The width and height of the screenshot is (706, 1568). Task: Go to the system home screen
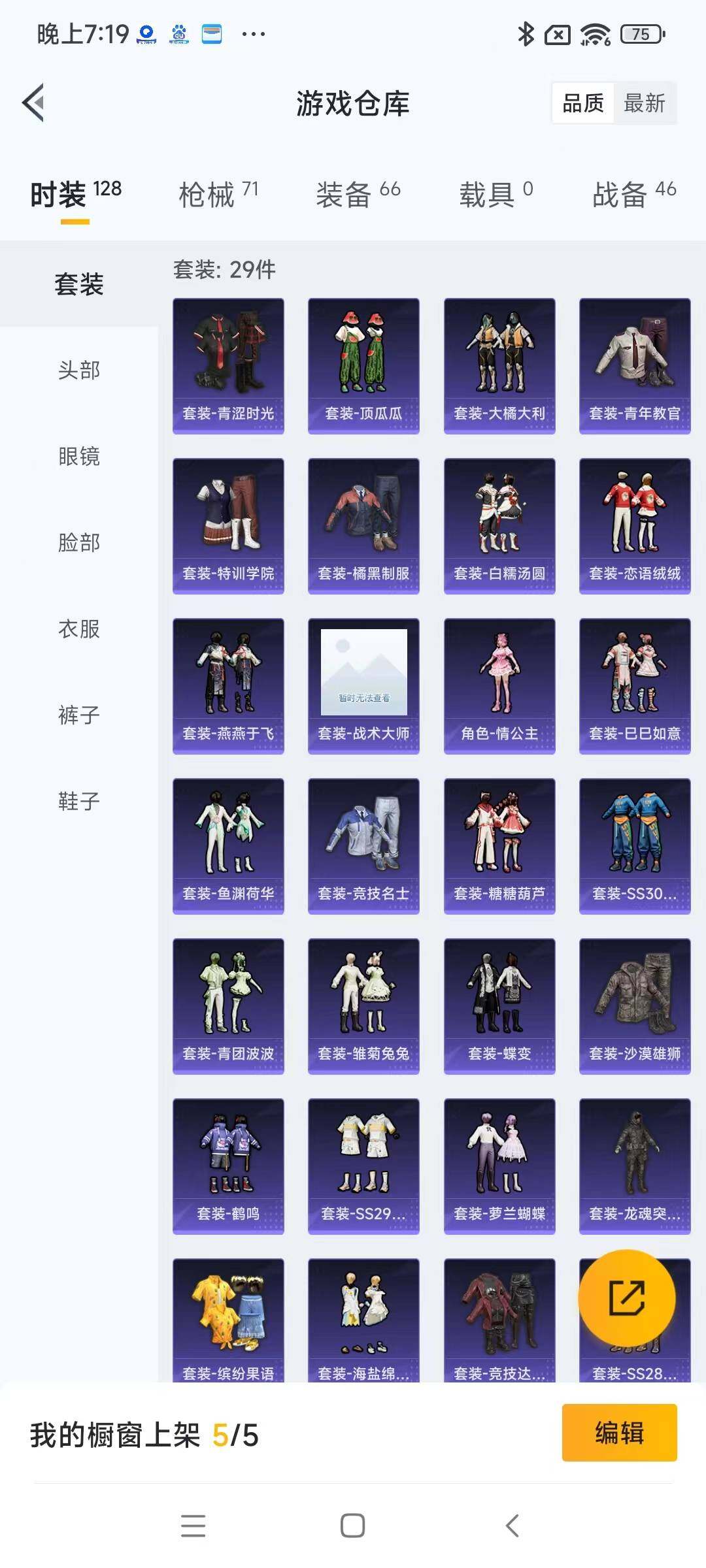coord(352,1526)
